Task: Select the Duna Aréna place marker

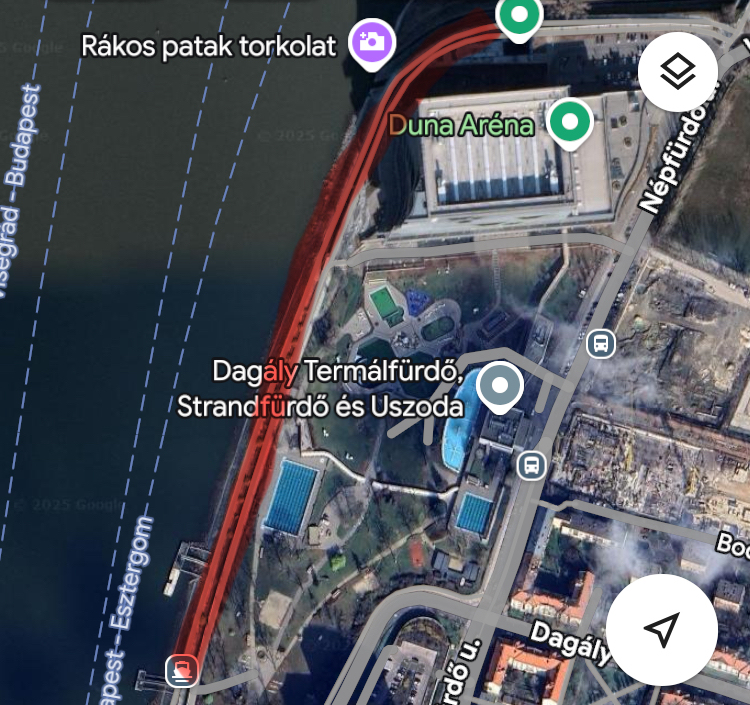Action: tap(570, 124)
